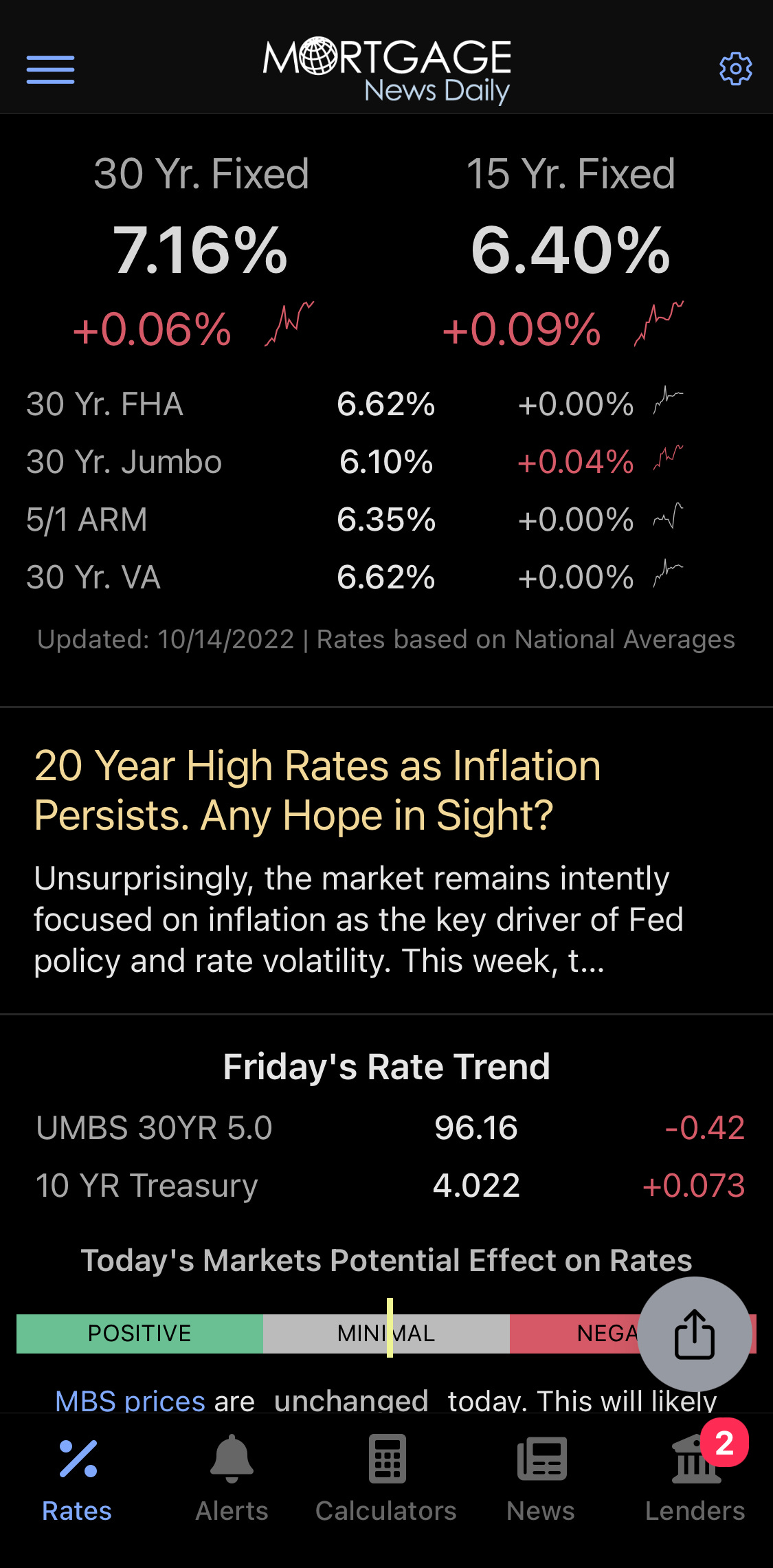Open the 15 Yr. Fixed rate chart
The height and width of the screenshot is (1568, 773).
(659, 323)
